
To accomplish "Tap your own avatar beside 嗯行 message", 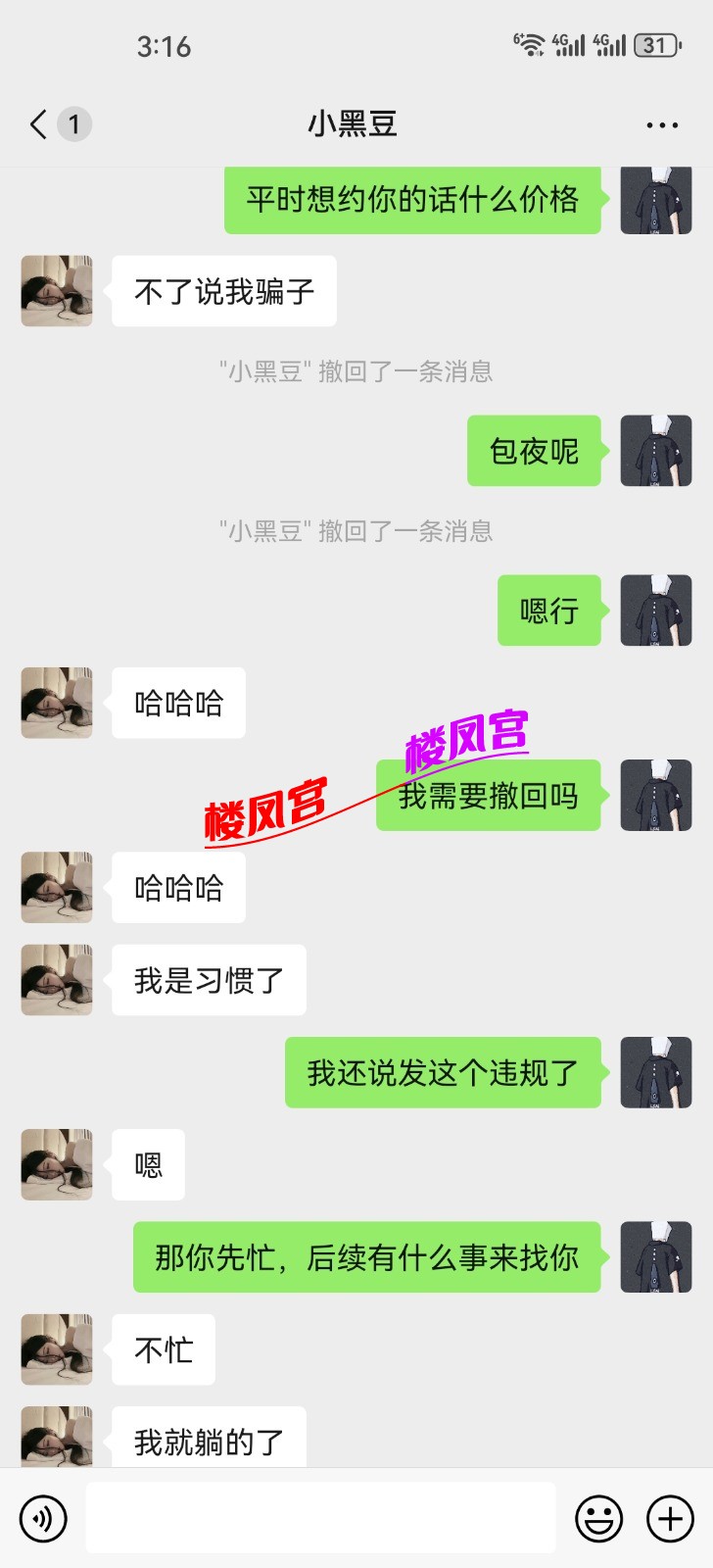I will [x=654, y=610].
